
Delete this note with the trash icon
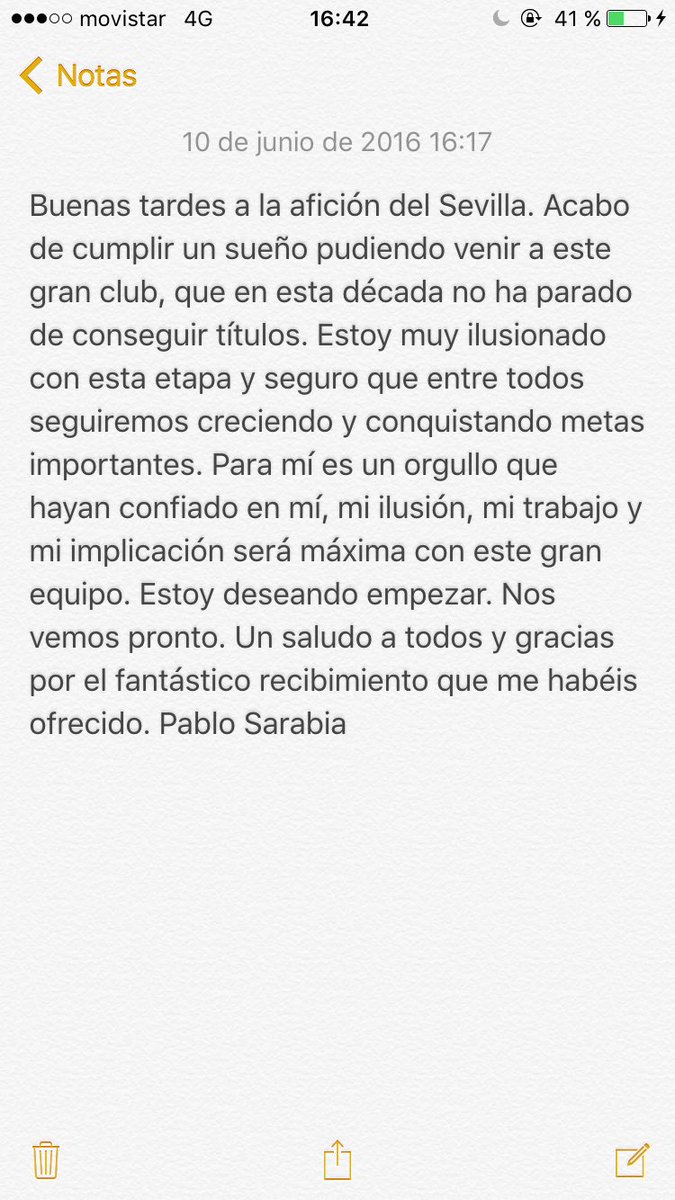46,1160
